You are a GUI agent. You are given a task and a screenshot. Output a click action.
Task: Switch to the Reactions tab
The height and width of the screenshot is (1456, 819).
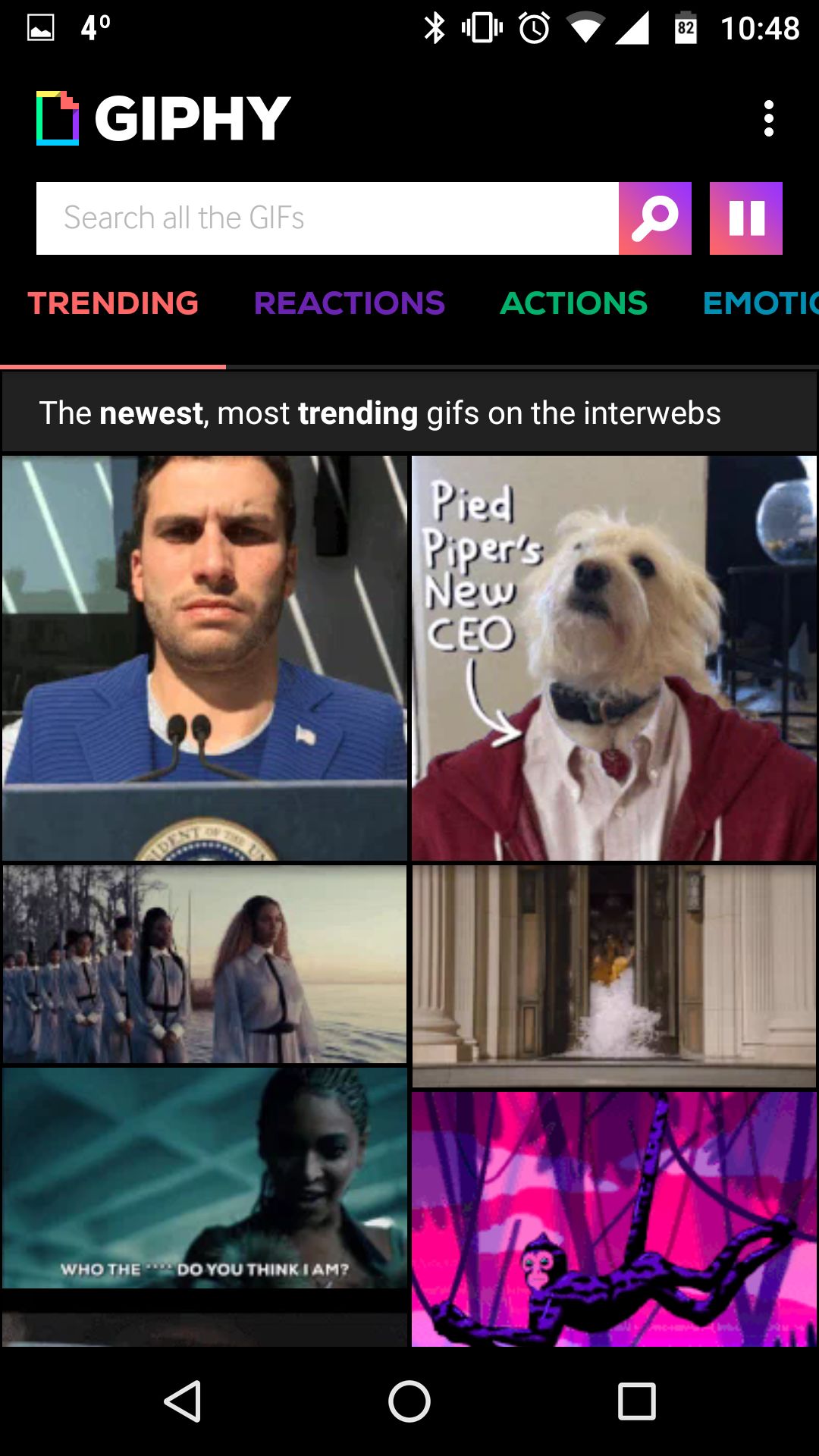(350, 303)
